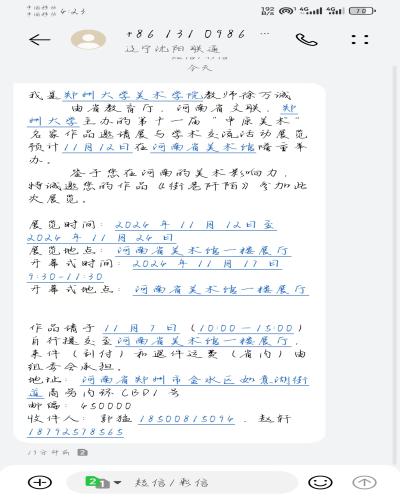Tap the phone number after 赵轩
This screenshot has height=500, width=400.
75,432
